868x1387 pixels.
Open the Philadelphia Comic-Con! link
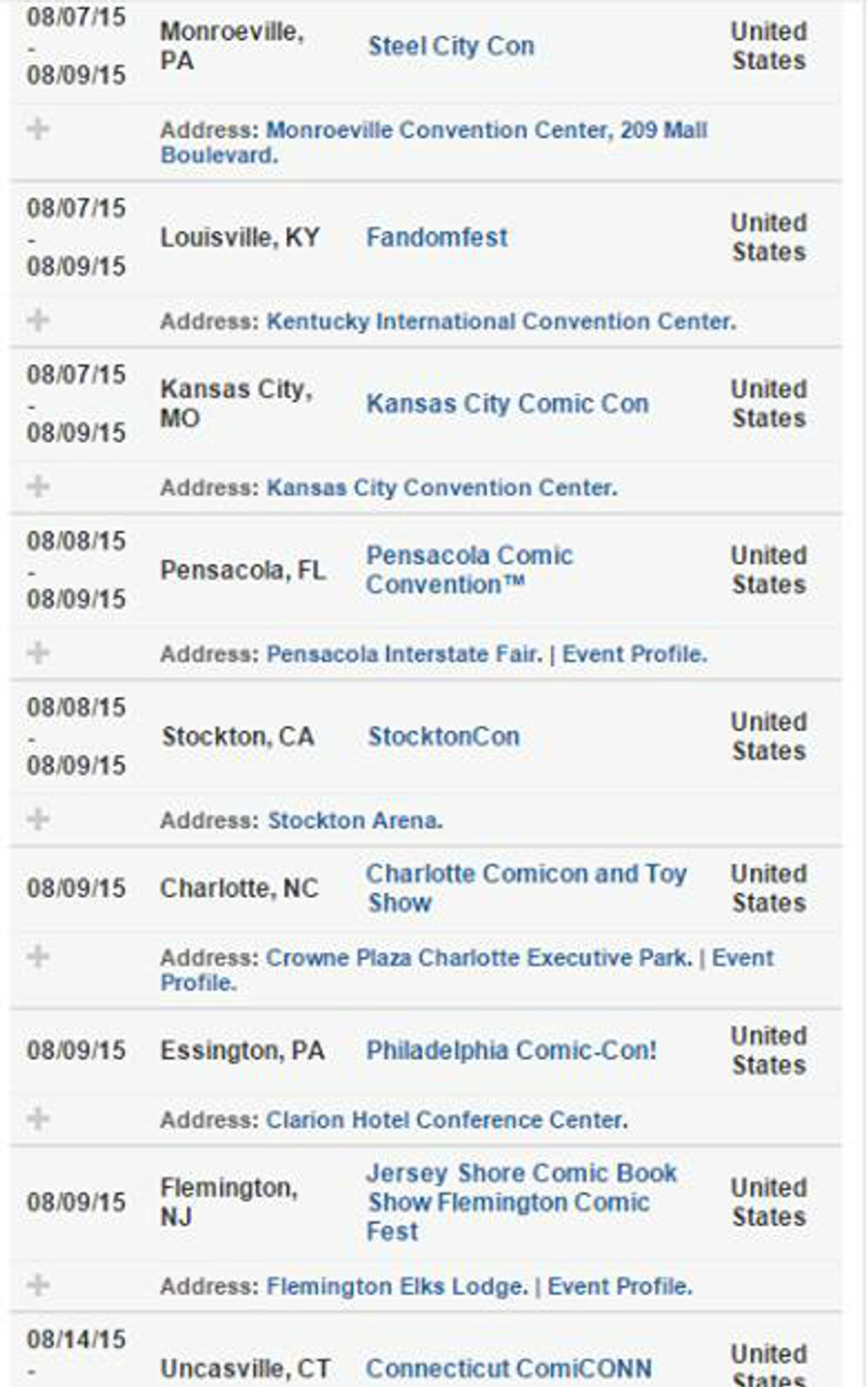pyautogui.click(x=511, y=1050)
